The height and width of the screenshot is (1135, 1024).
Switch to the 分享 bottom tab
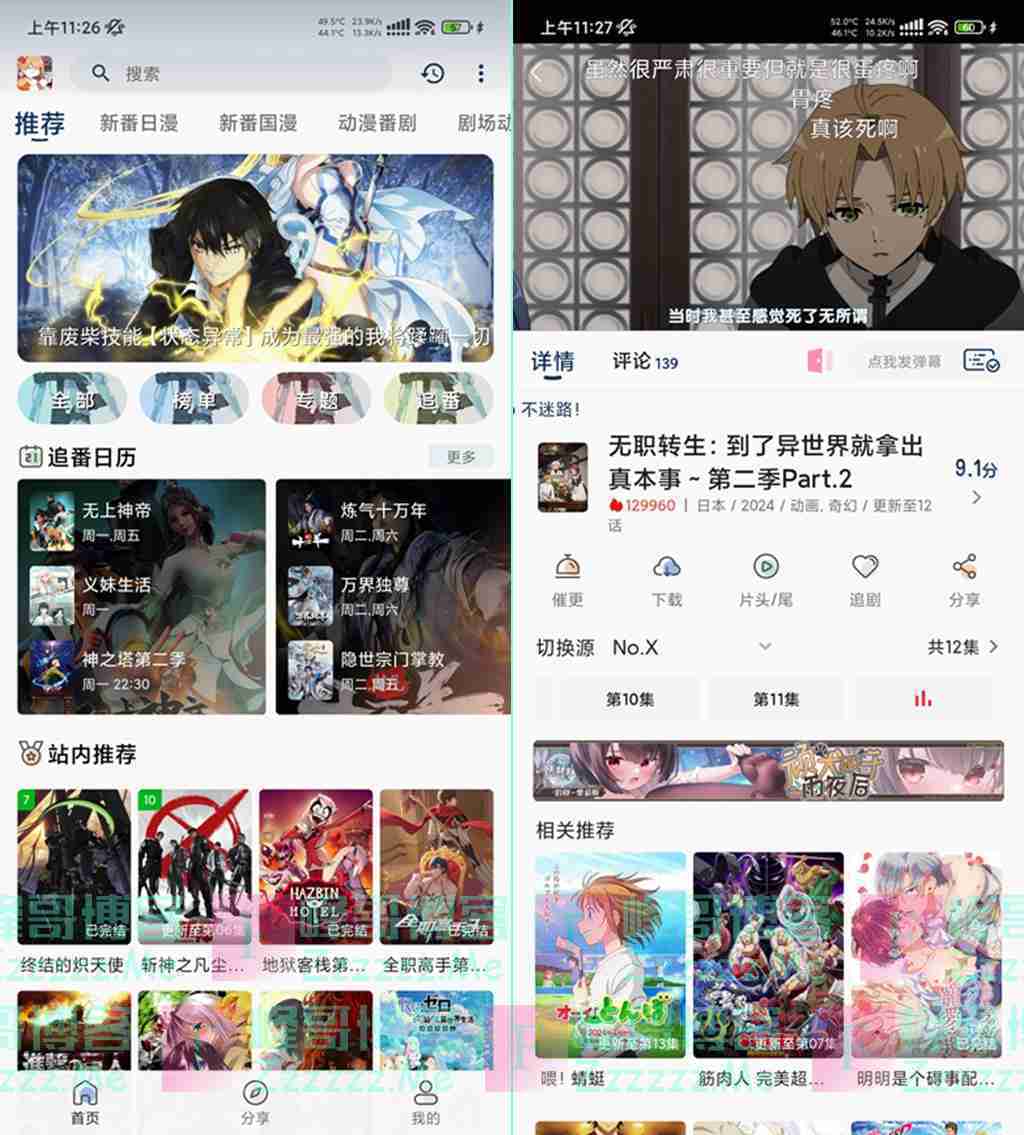click(x=256, y=1102)
